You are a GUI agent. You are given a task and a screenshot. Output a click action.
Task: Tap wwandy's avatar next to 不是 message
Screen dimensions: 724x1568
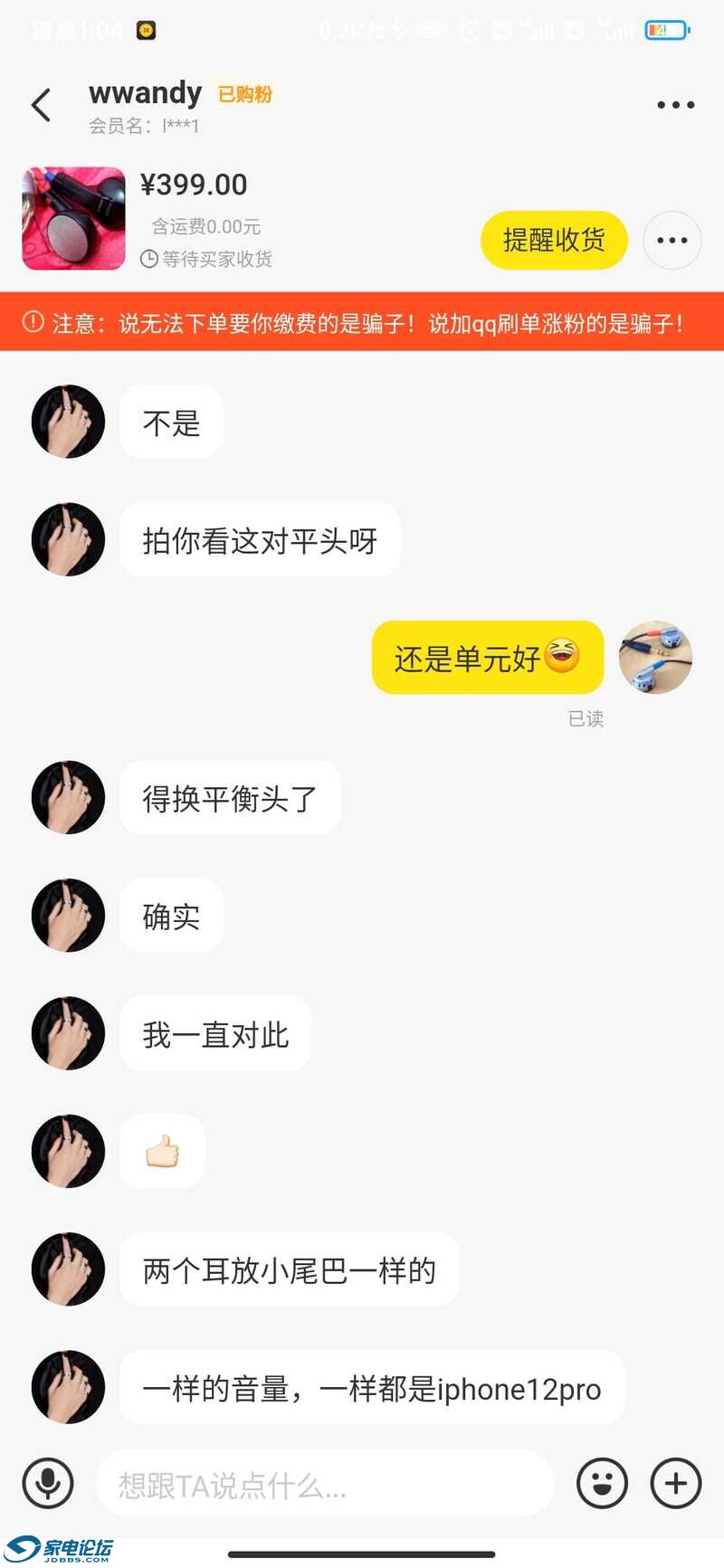68,422
